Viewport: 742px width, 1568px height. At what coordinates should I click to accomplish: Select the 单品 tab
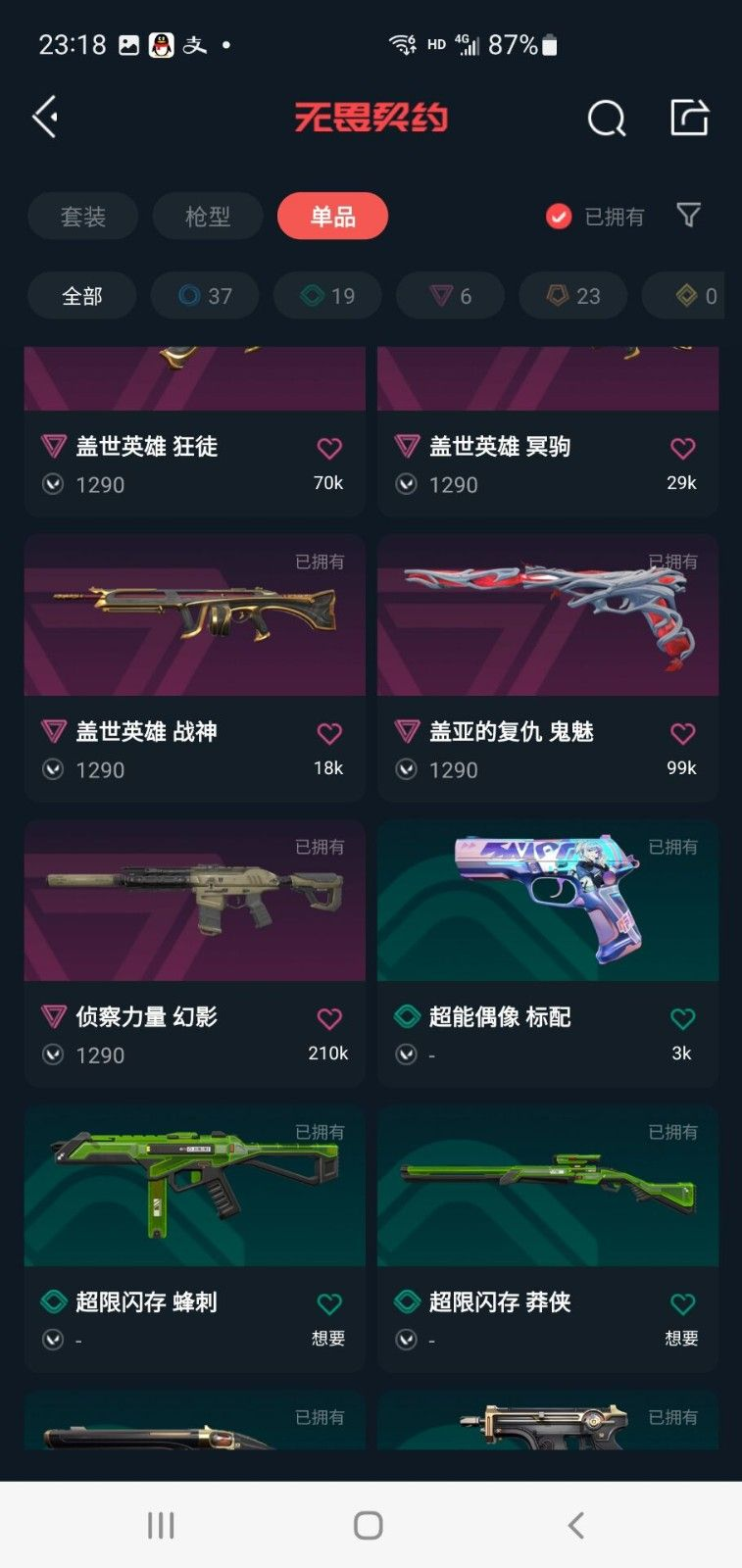(332, 217)
